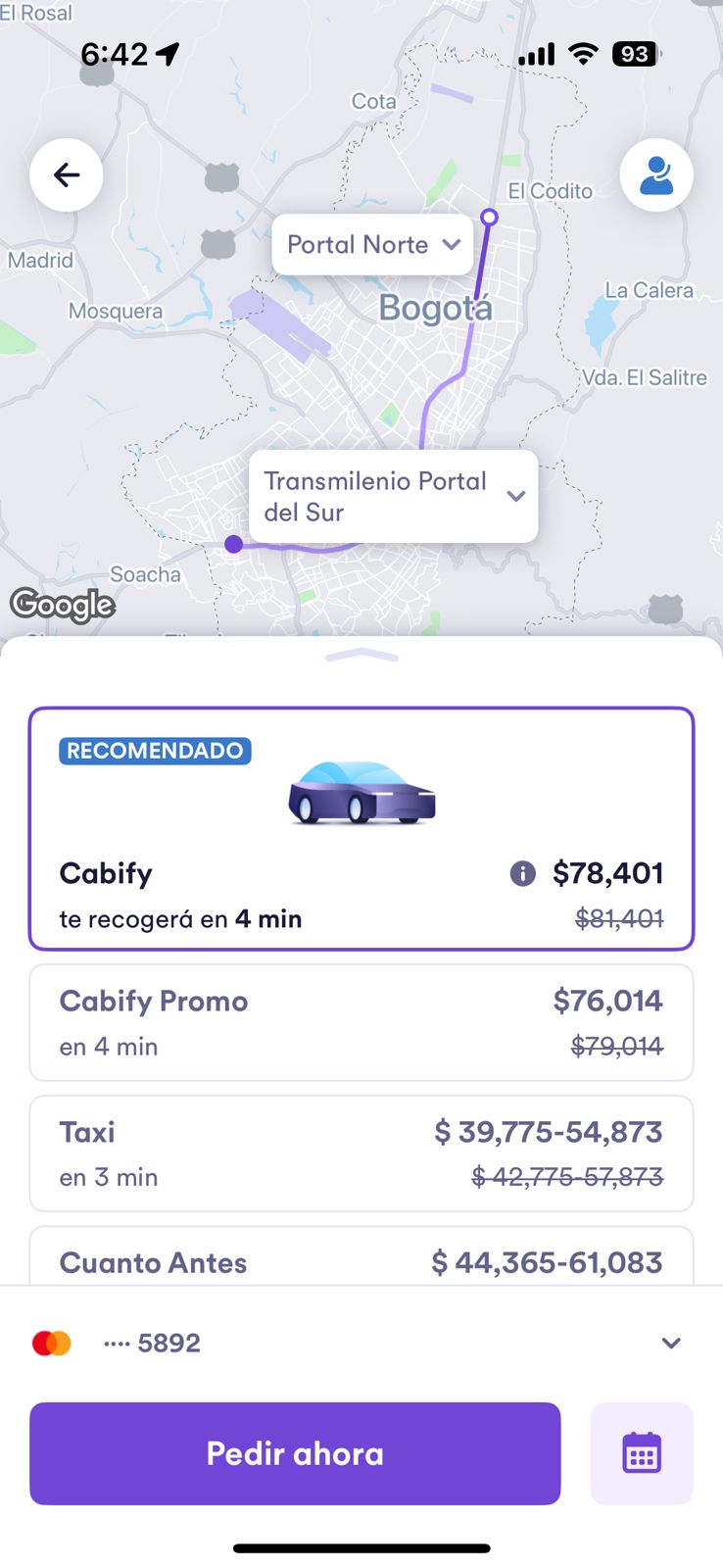Go back with the arrow button

(66, 175)
